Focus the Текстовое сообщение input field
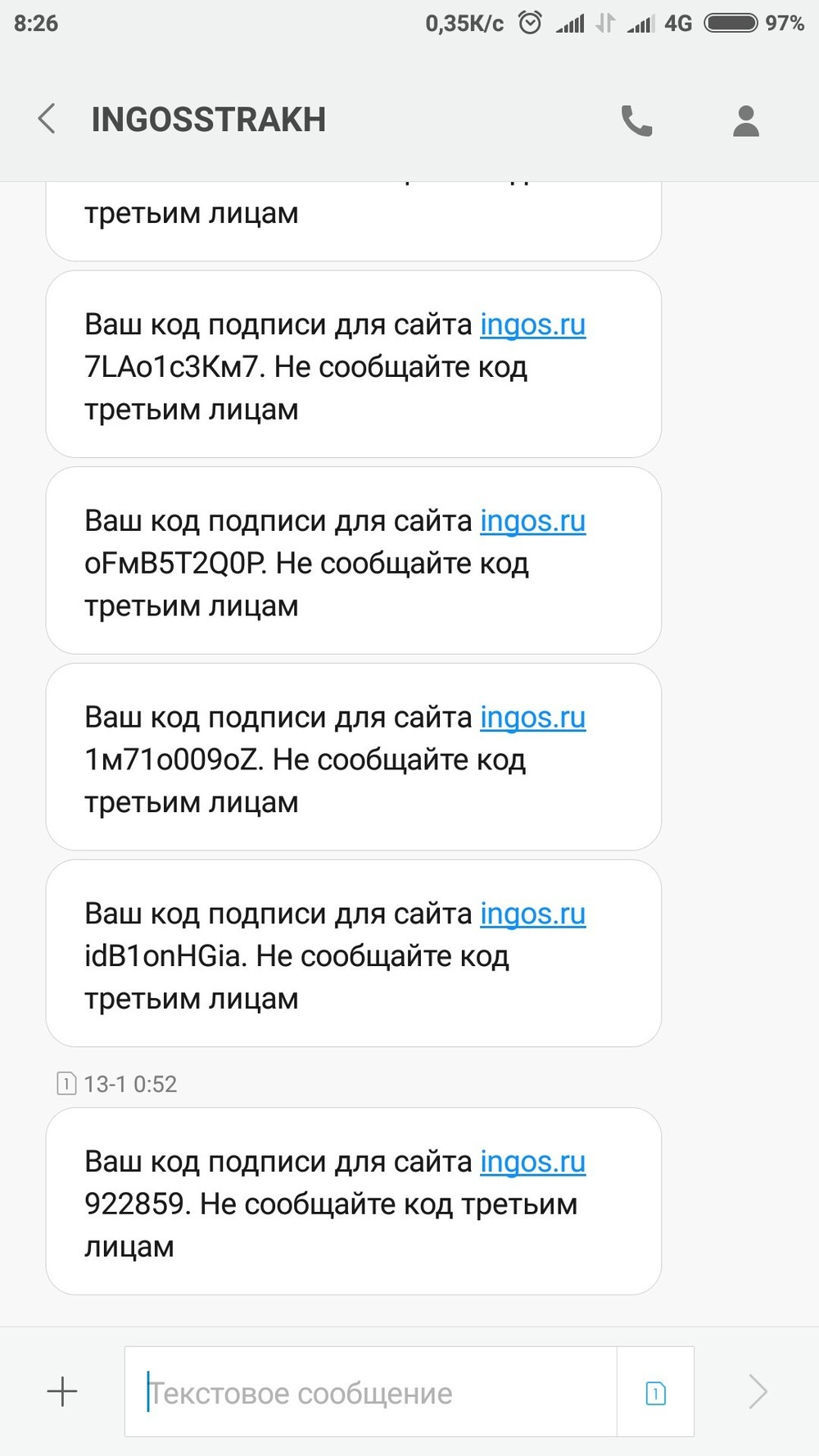This screenshot has width=819, height=1456. click(369, 1393)
